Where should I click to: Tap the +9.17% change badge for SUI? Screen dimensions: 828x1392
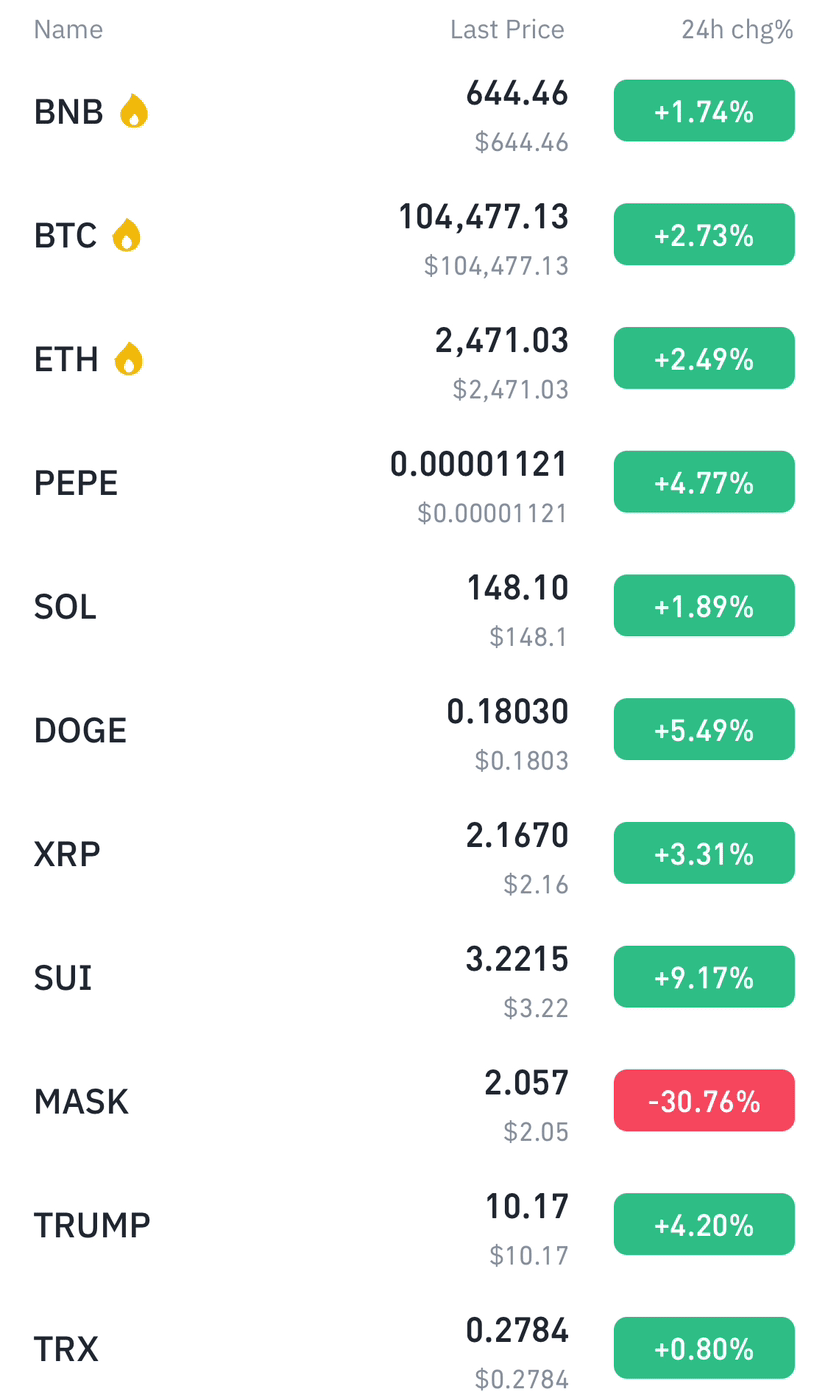pyautogui.click(x=704, y=977)
